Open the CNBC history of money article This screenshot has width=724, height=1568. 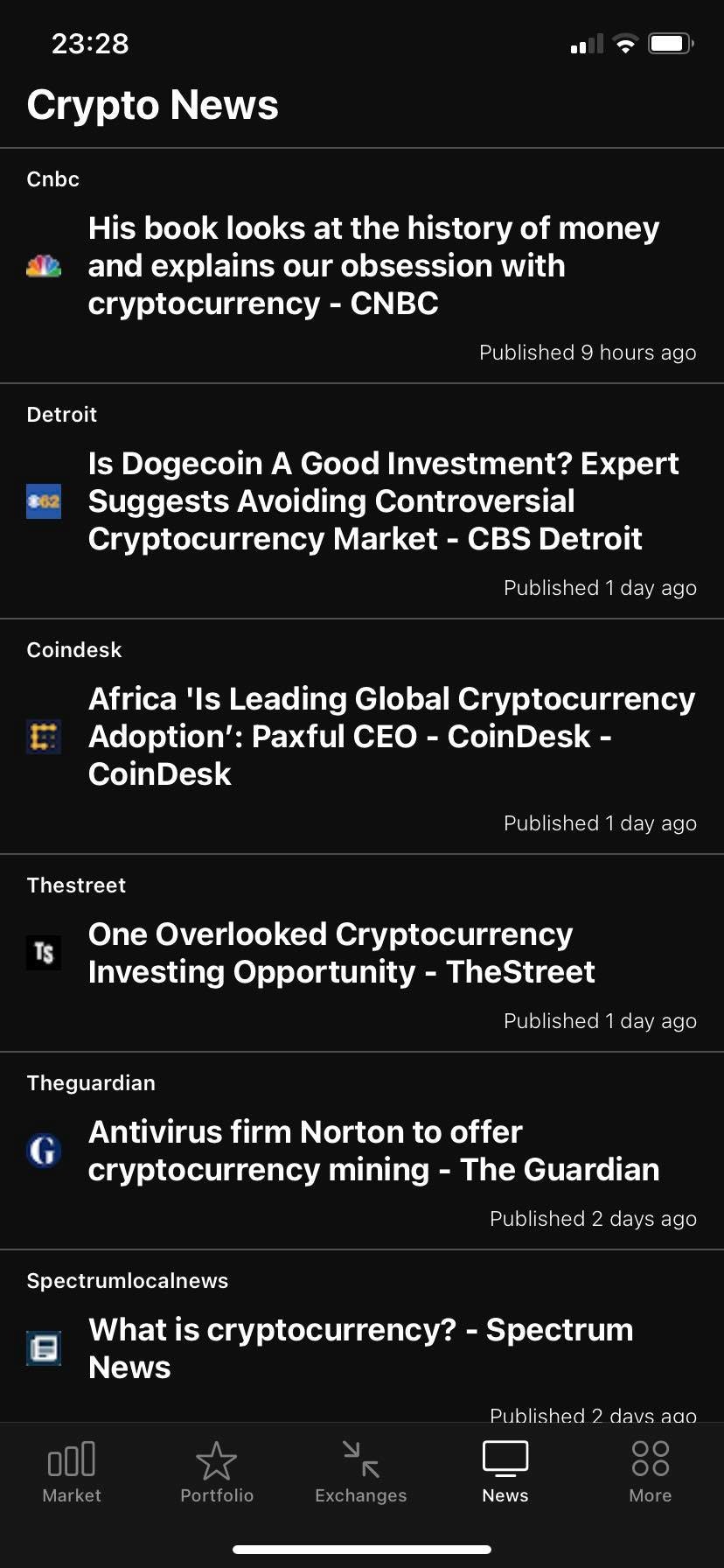[x=373, y=265]
